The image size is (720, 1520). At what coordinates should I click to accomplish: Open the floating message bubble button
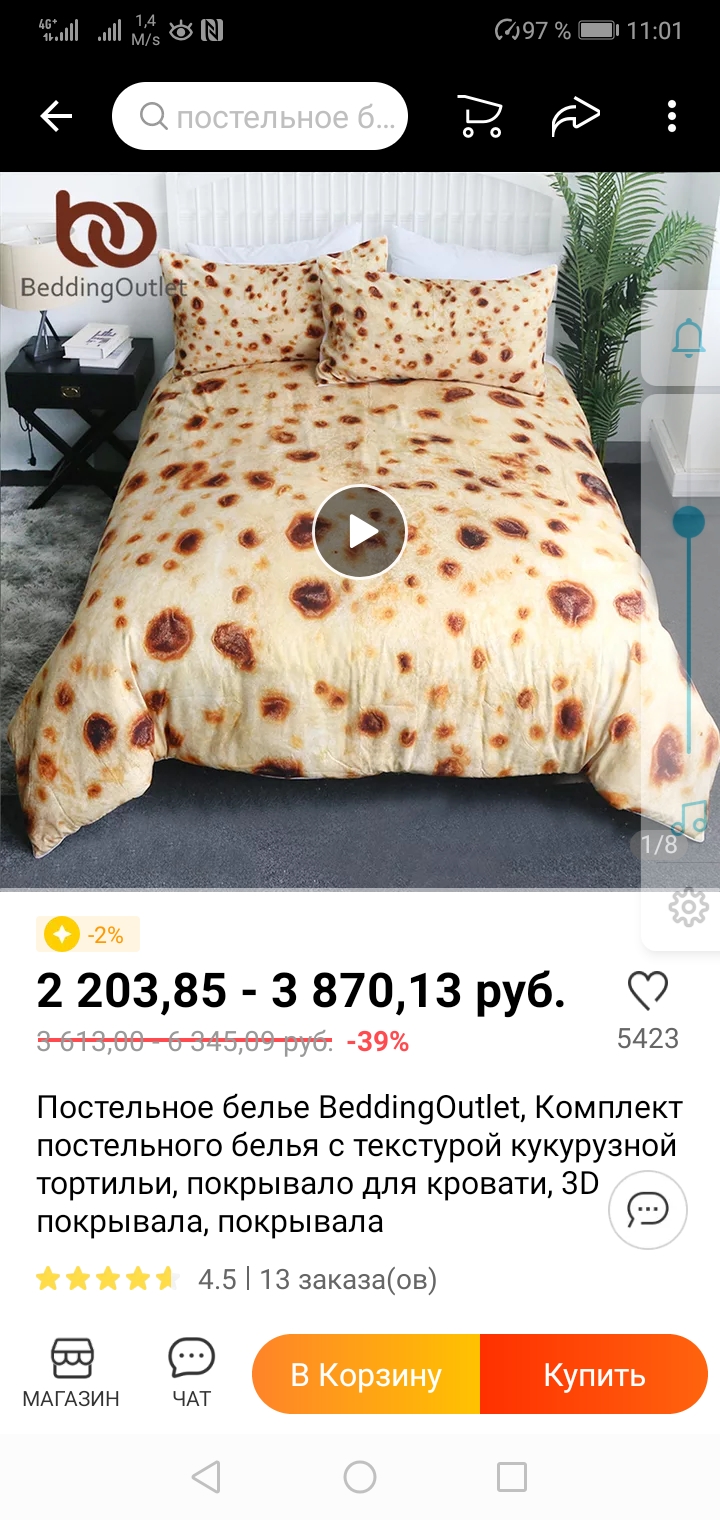tap(648, 1210)
